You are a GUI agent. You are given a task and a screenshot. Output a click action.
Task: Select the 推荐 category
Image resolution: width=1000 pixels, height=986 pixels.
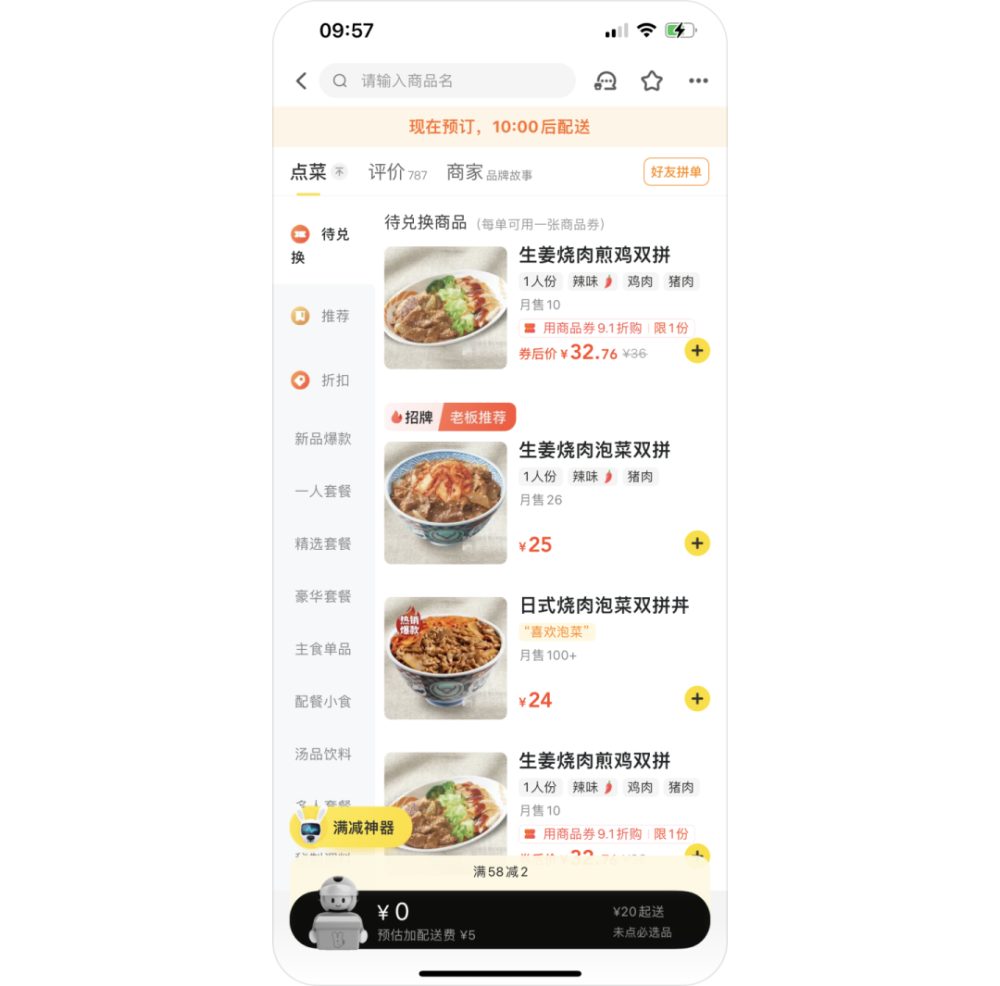pos(323,316)
